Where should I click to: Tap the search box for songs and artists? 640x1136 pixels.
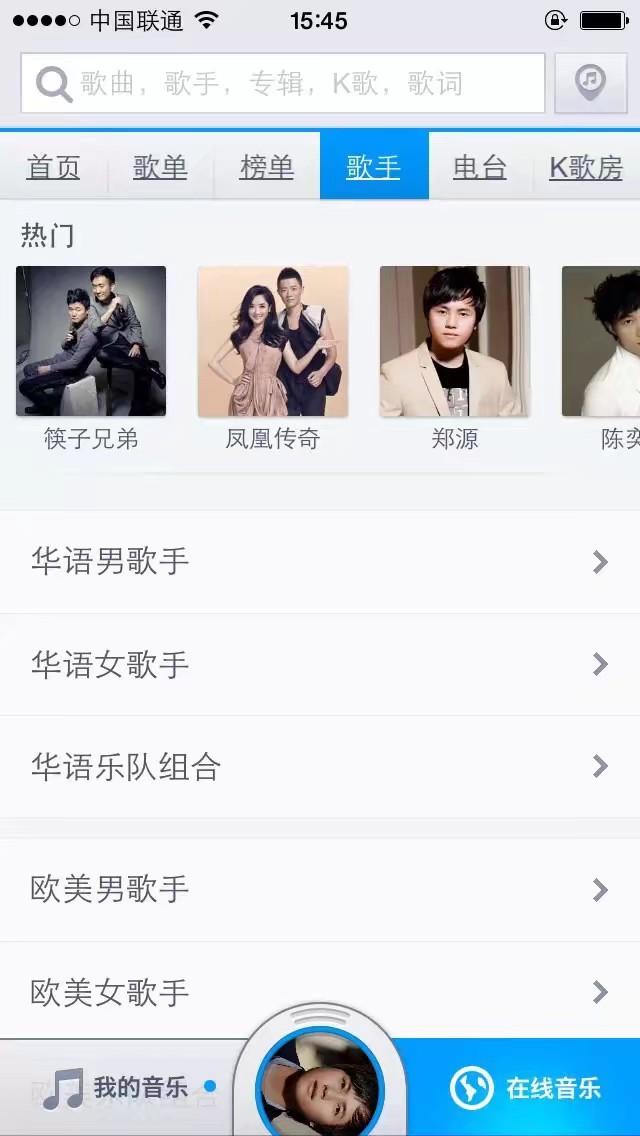click(283, 83)
